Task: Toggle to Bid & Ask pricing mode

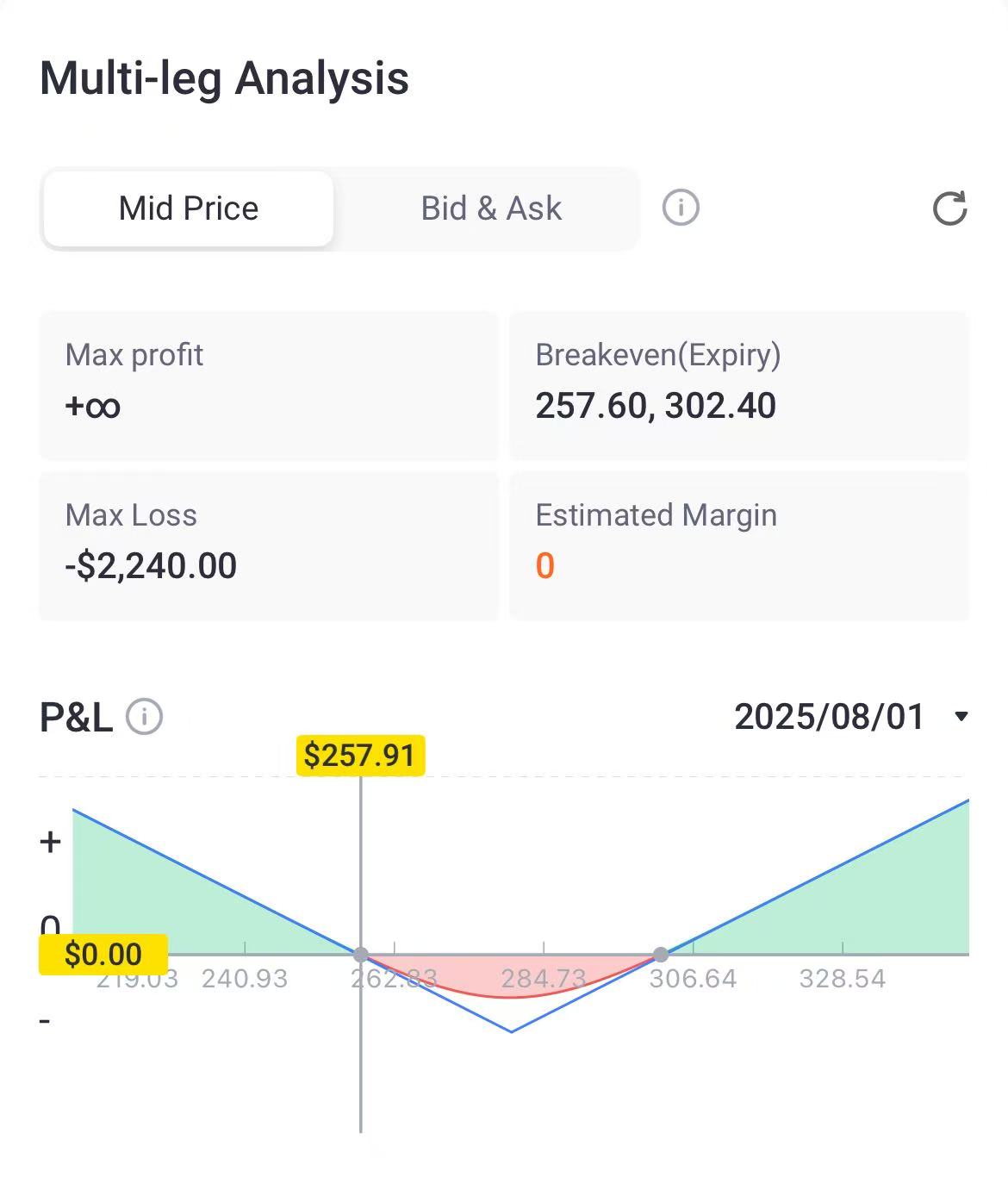Action: coord(490,208)
